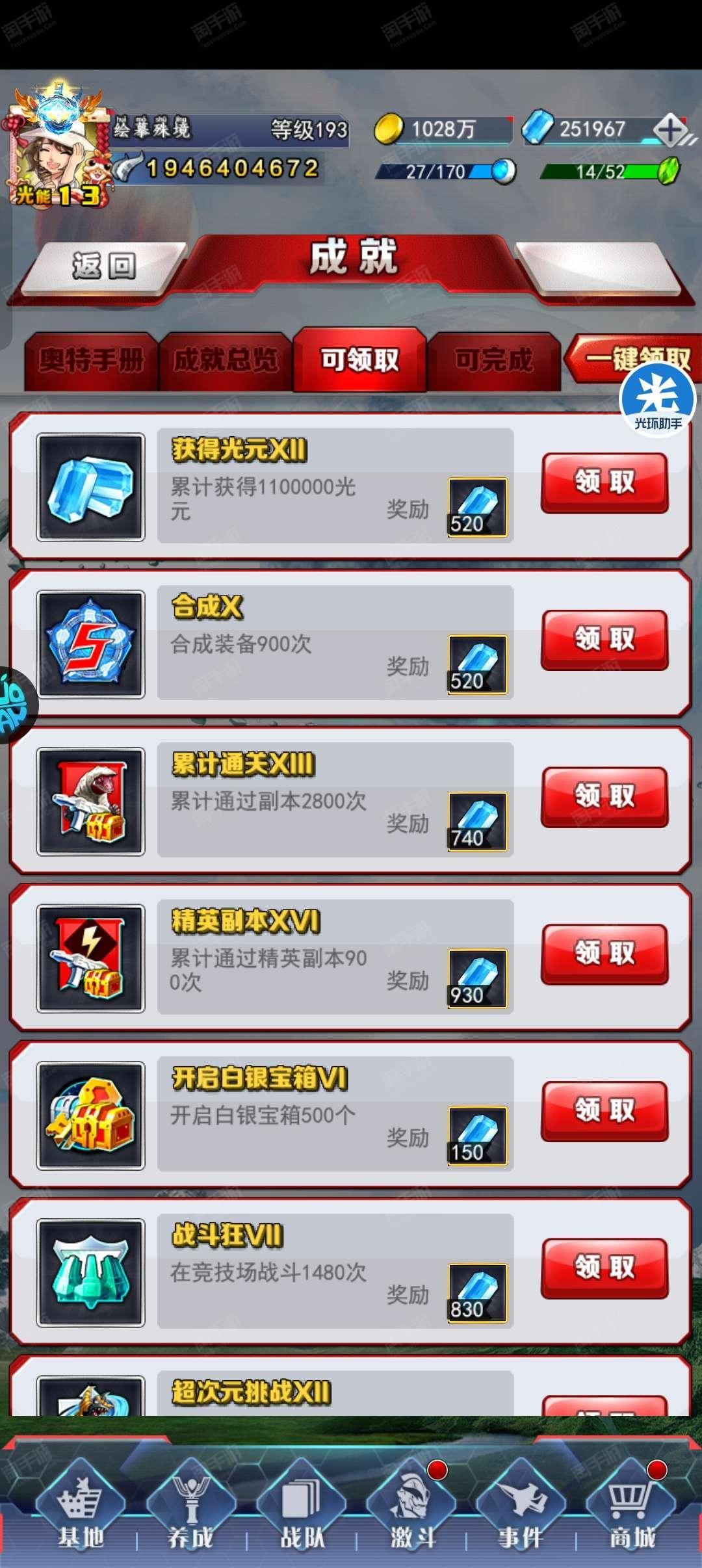Select the 可领取 tab
Image resolution: width=702 pixels, height=1568 pixels.
tap(359, 360)
